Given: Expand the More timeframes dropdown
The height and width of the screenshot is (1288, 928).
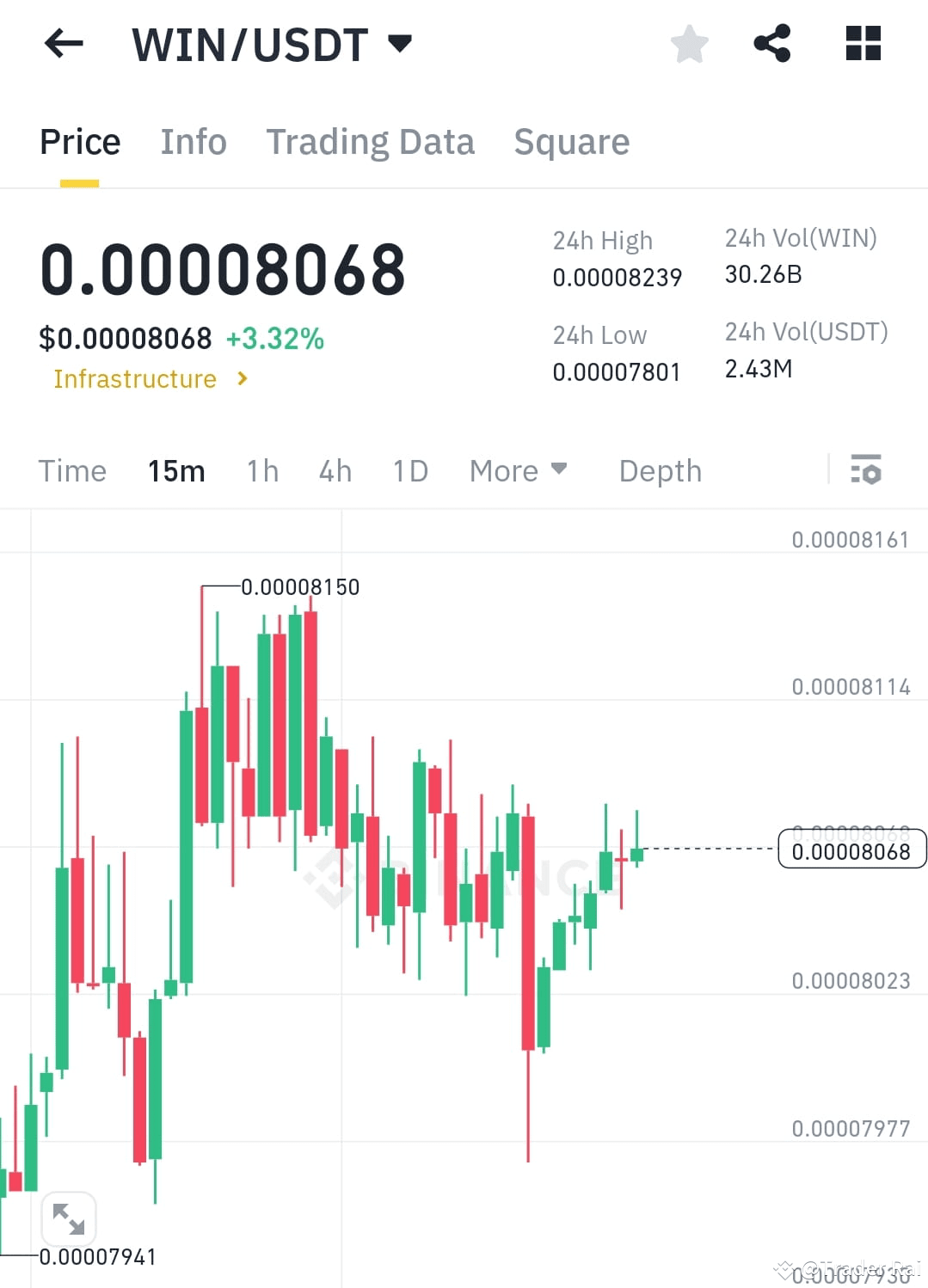Looking at the screenshot, I should pyautogui.click(x=518, y=470).
